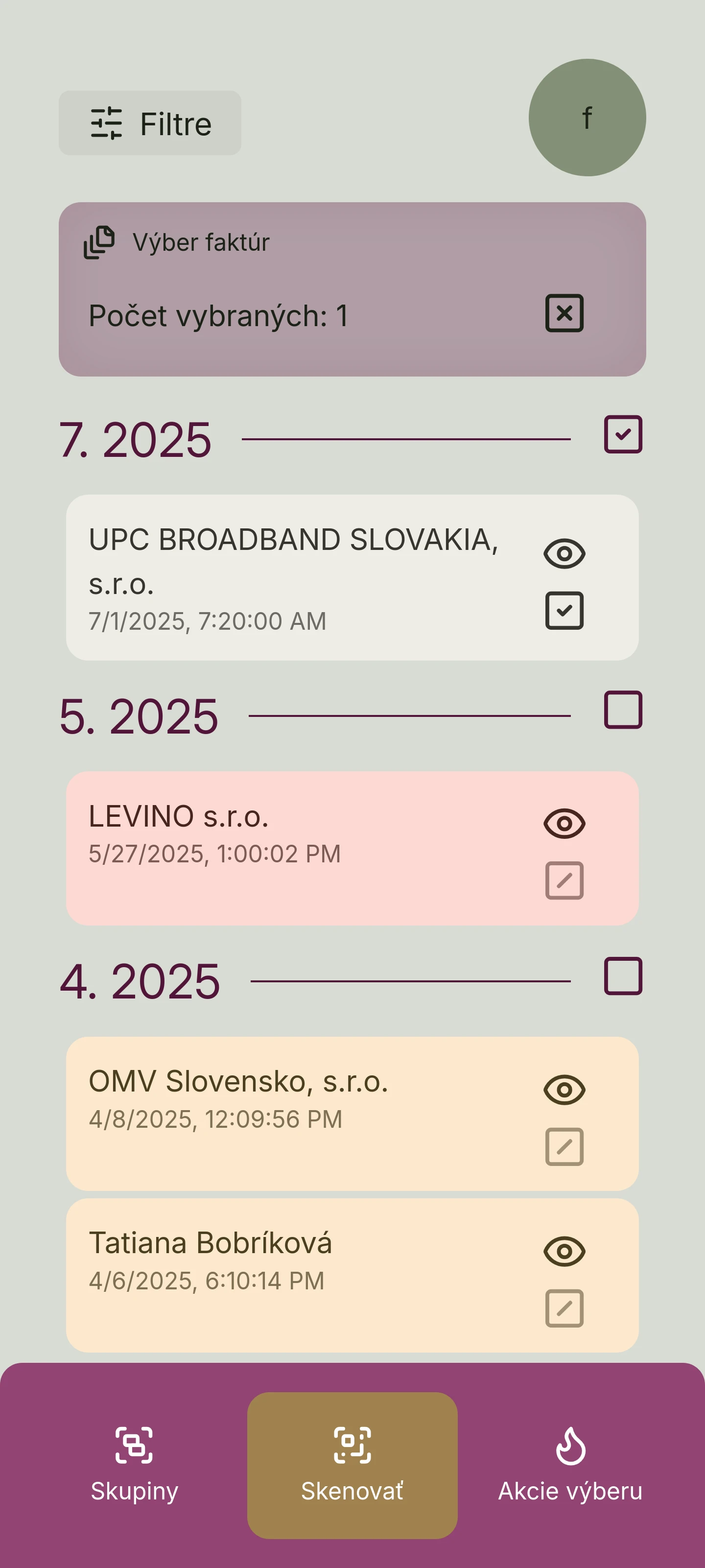Open the Tatiana Bobríková invoice card

[352, 1276]
